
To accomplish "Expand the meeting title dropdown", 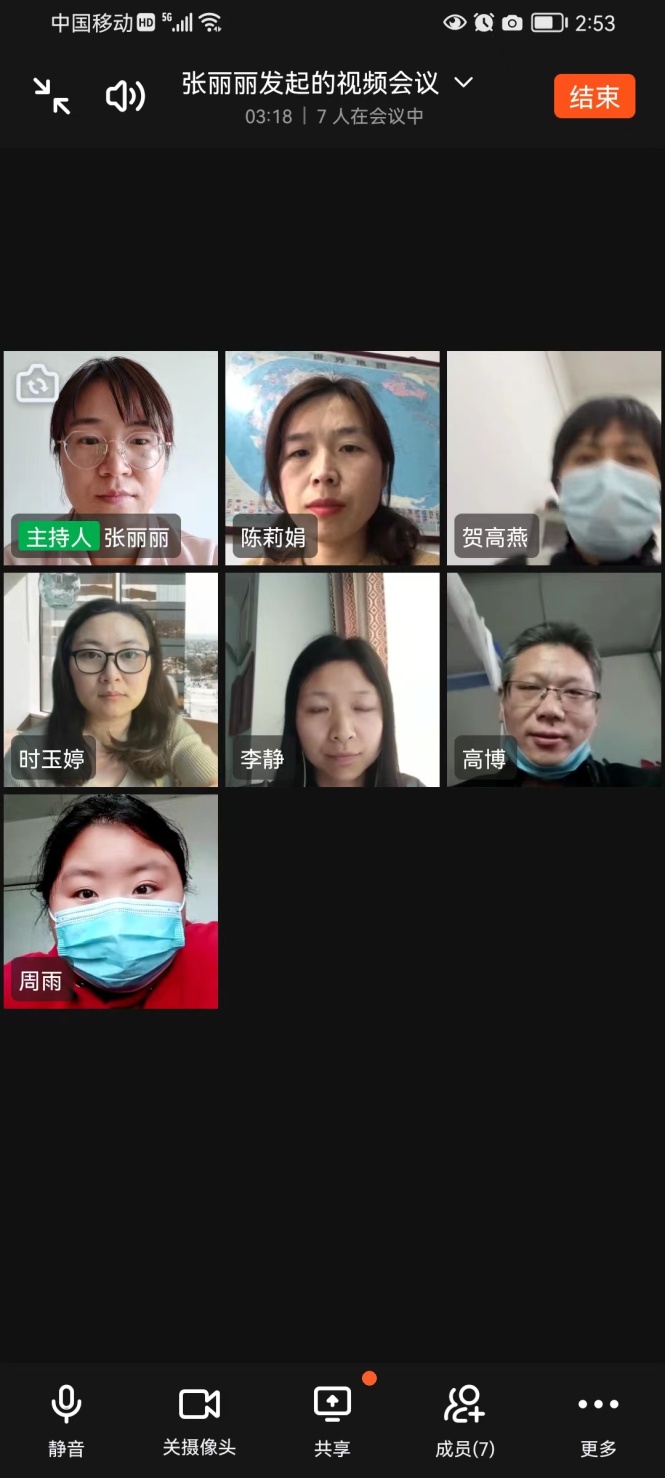I will pos(463,82).
